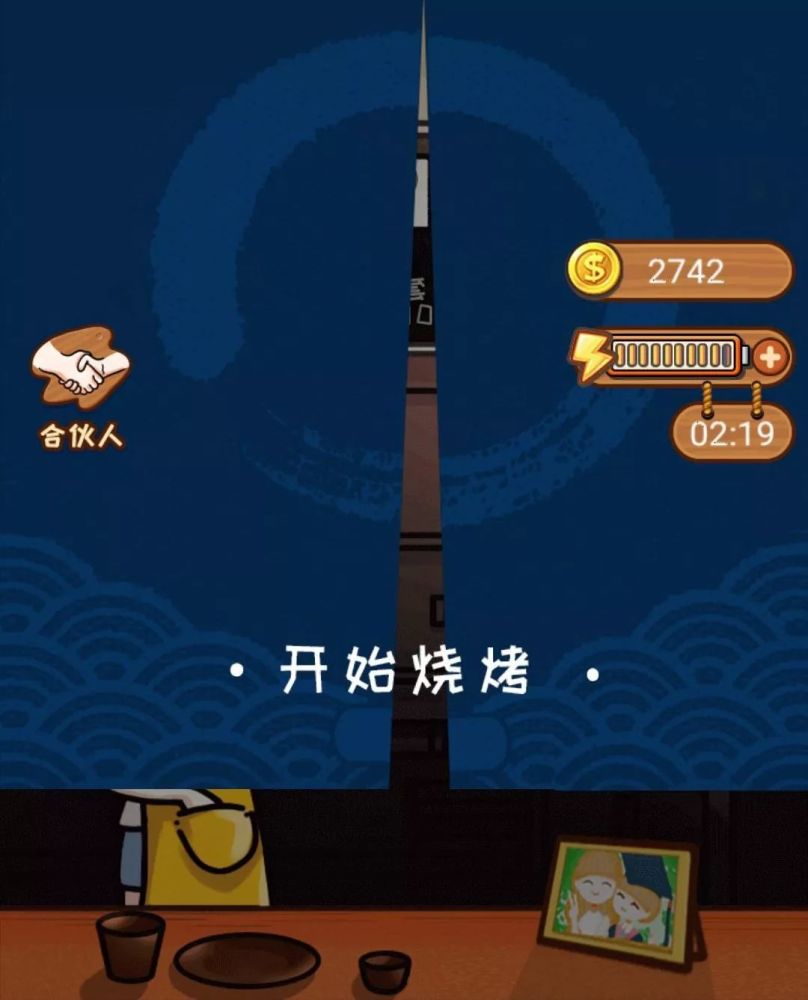Tap the lightning bolt energy icon
This screenshot has height=1000, width=808.
click(592, 355)
